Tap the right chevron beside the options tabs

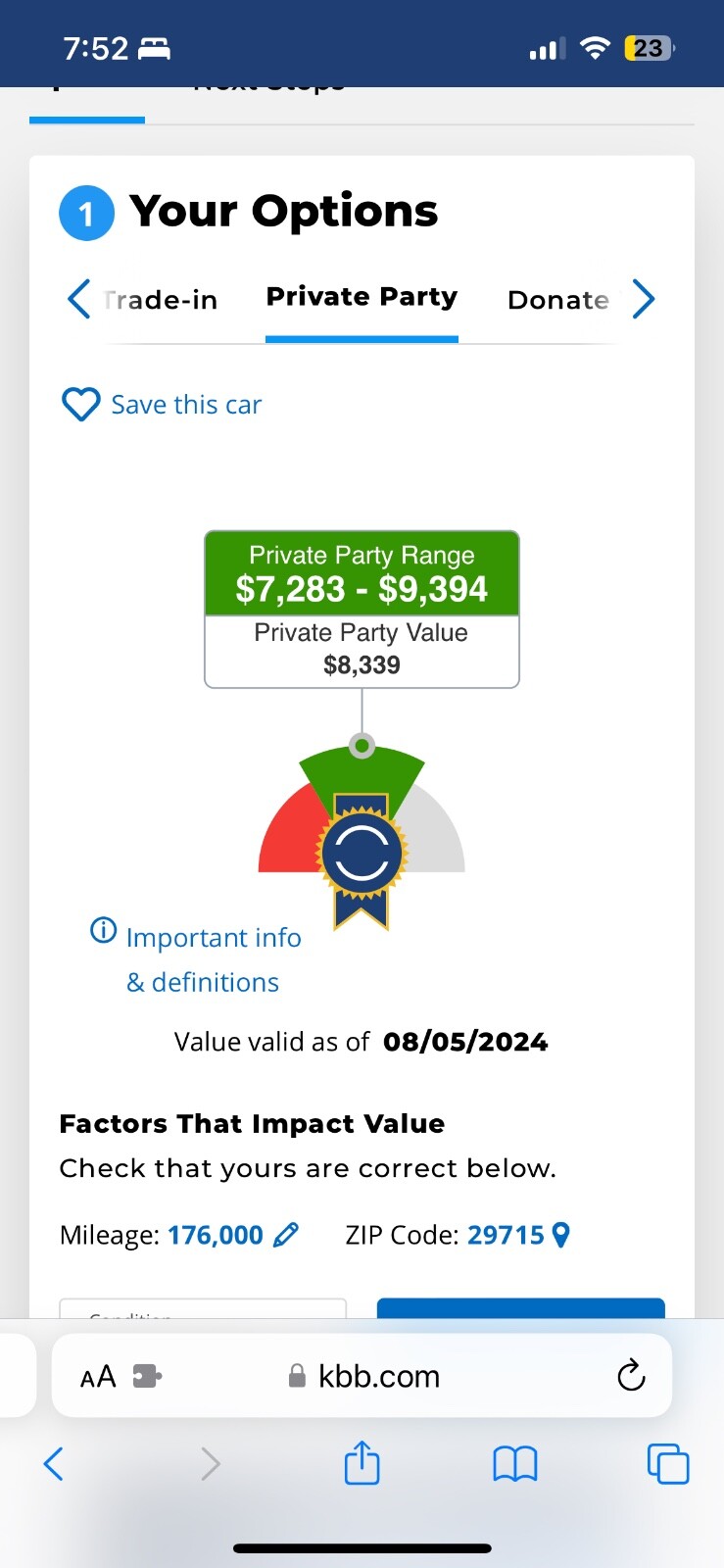tap(643, 298)
